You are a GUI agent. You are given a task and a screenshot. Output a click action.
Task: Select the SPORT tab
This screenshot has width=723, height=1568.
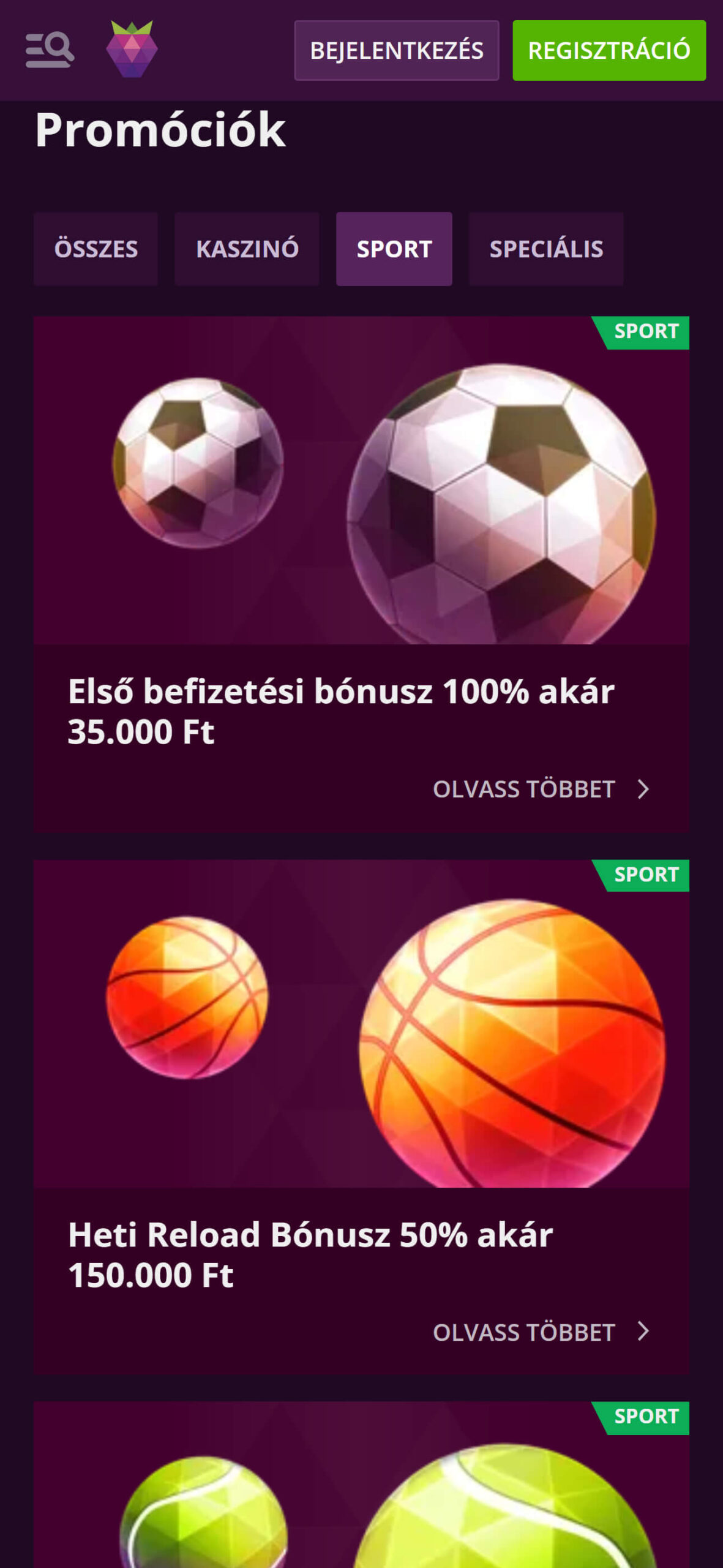[x=394, y=249]
